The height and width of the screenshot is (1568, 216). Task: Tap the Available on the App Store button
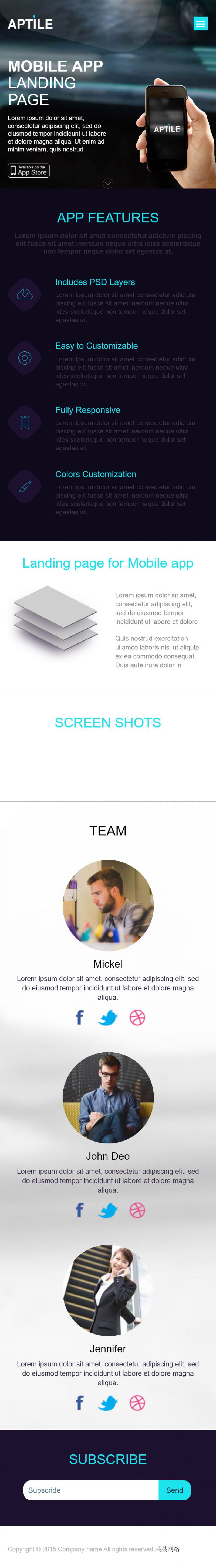29,171
